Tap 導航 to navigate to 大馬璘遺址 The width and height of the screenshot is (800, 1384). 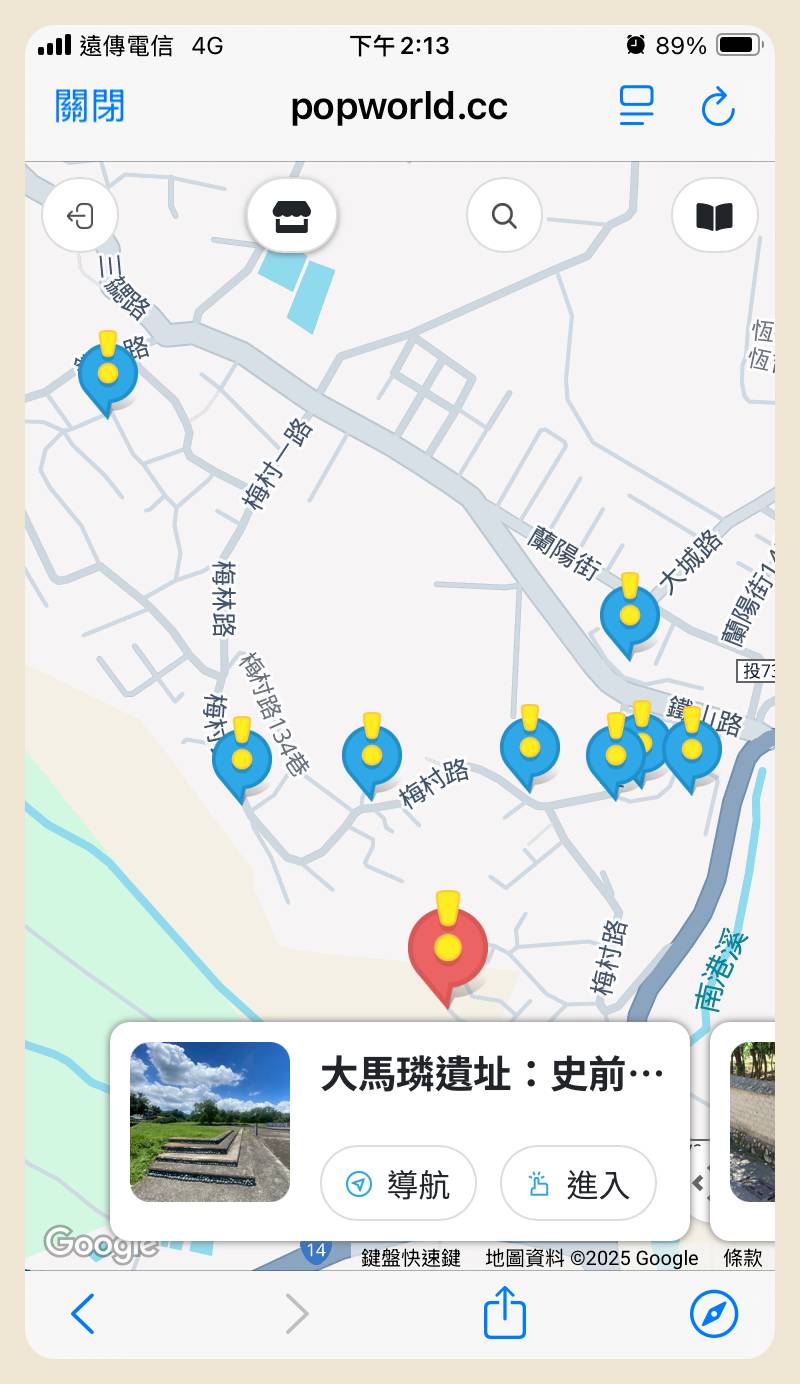pos(398,1185)
